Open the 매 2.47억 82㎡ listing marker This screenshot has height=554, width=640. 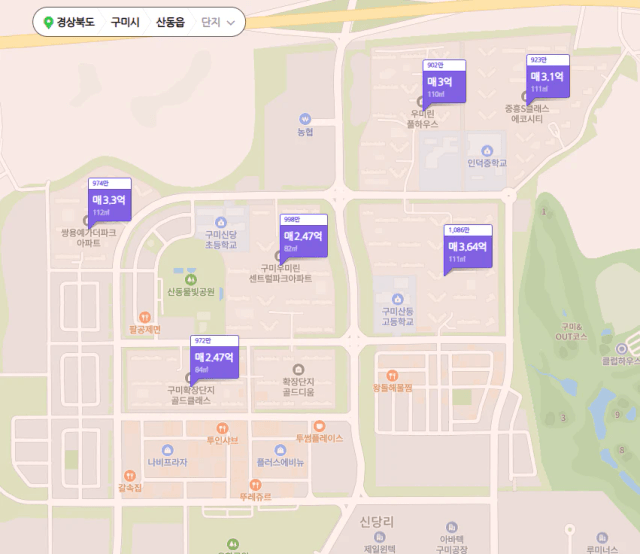303,240
